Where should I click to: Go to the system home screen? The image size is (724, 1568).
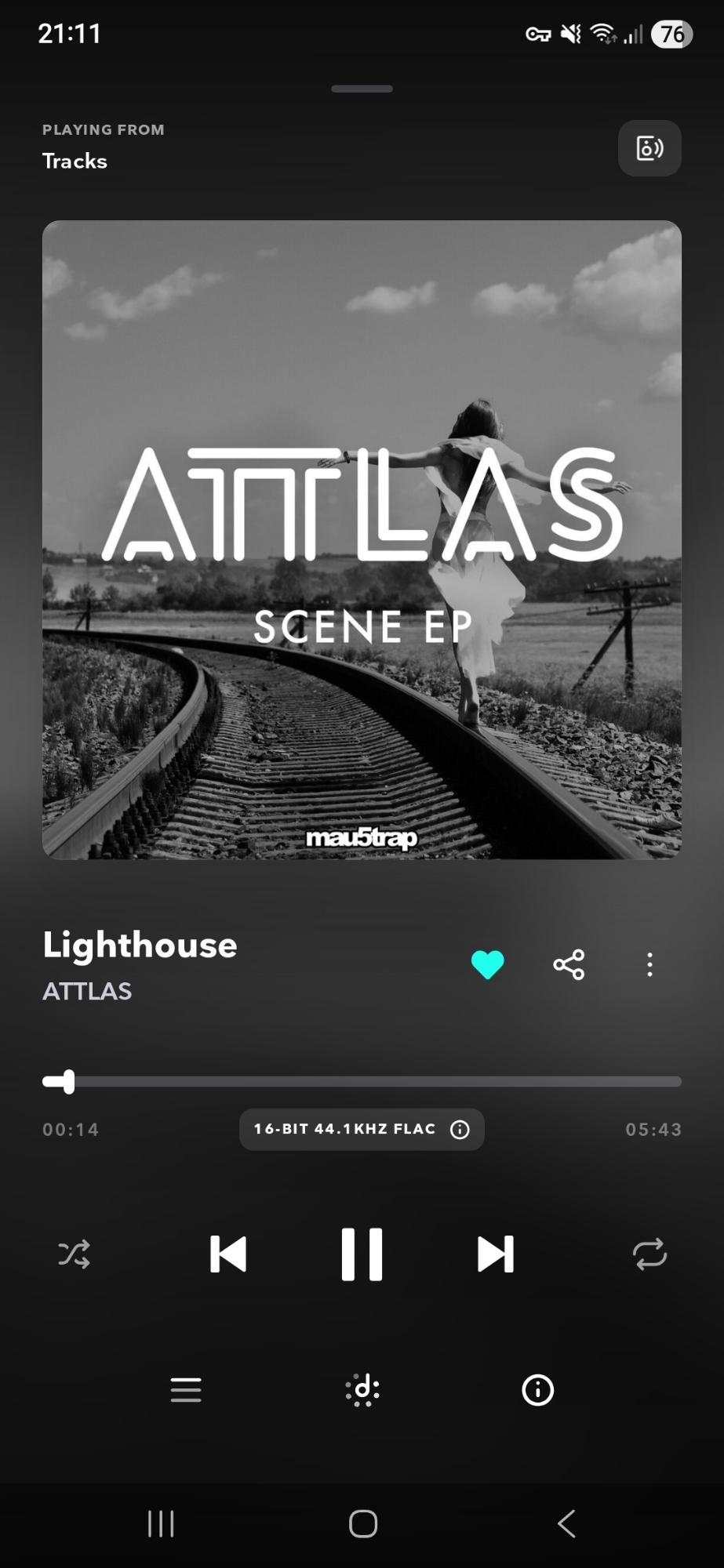click(362, 1524)
